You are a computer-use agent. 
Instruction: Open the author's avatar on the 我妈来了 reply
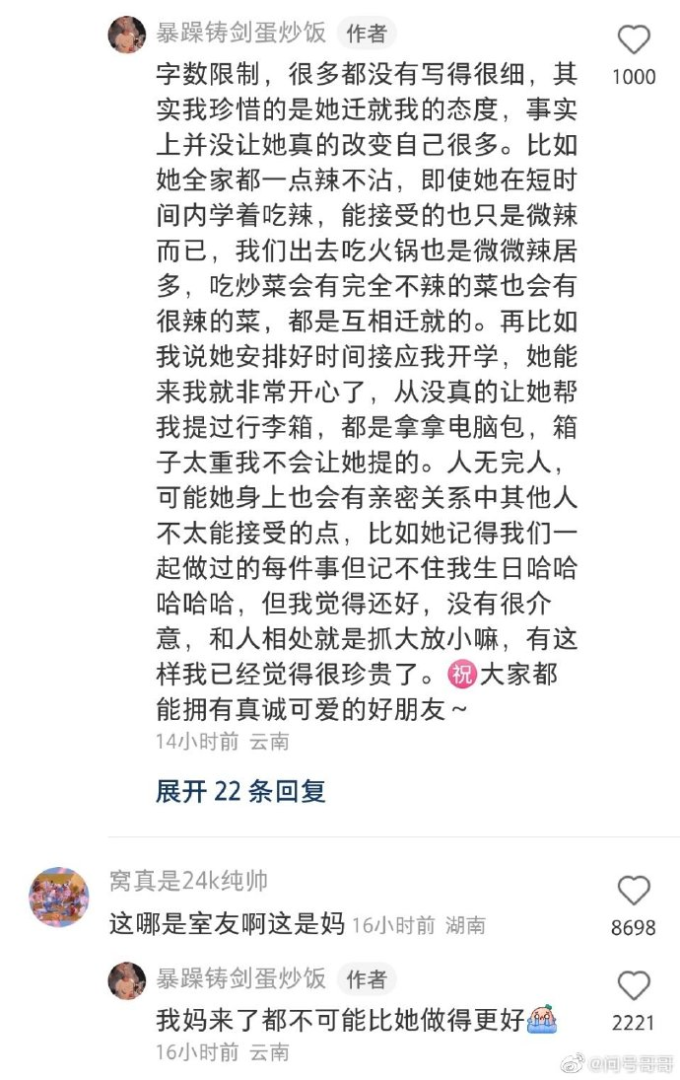point(127,980)
